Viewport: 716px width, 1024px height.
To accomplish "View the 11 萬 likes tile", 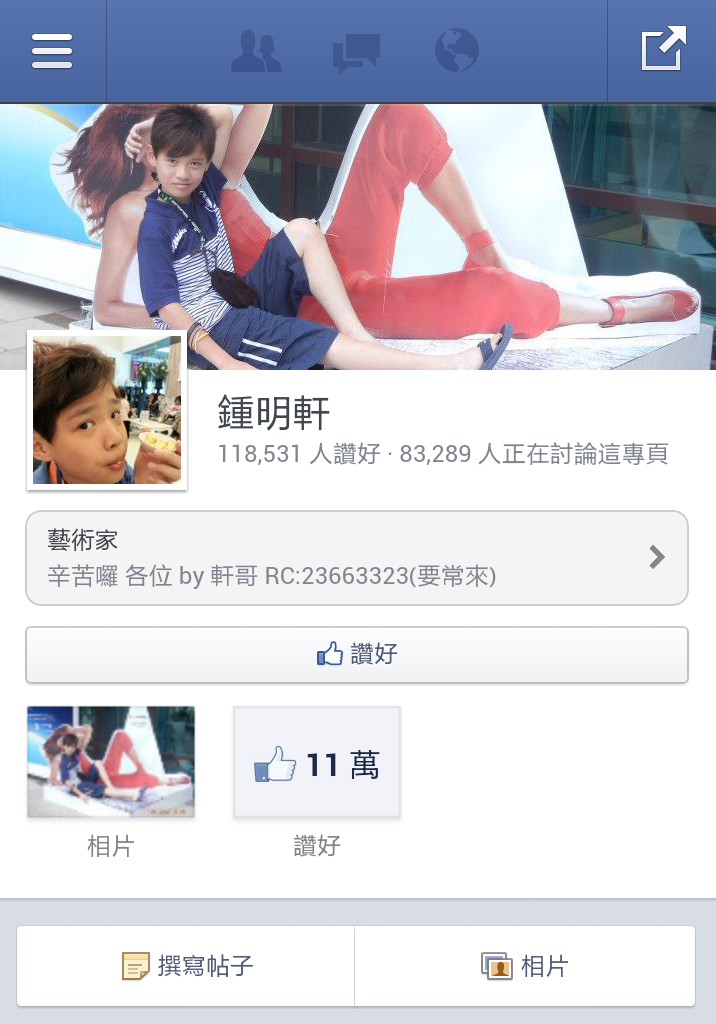I will point(317,763).
